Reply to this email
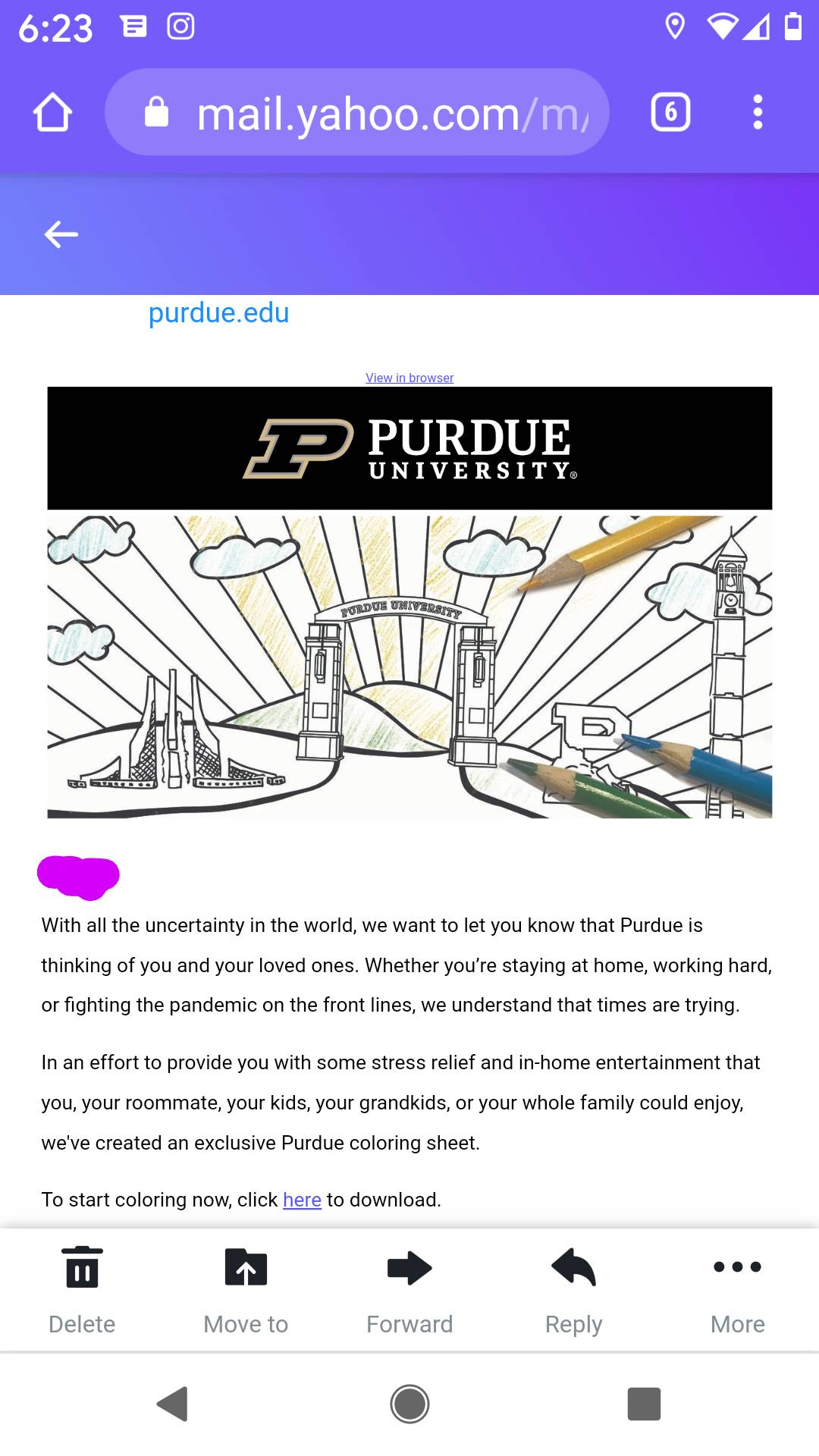 [x=573, y=1289]
